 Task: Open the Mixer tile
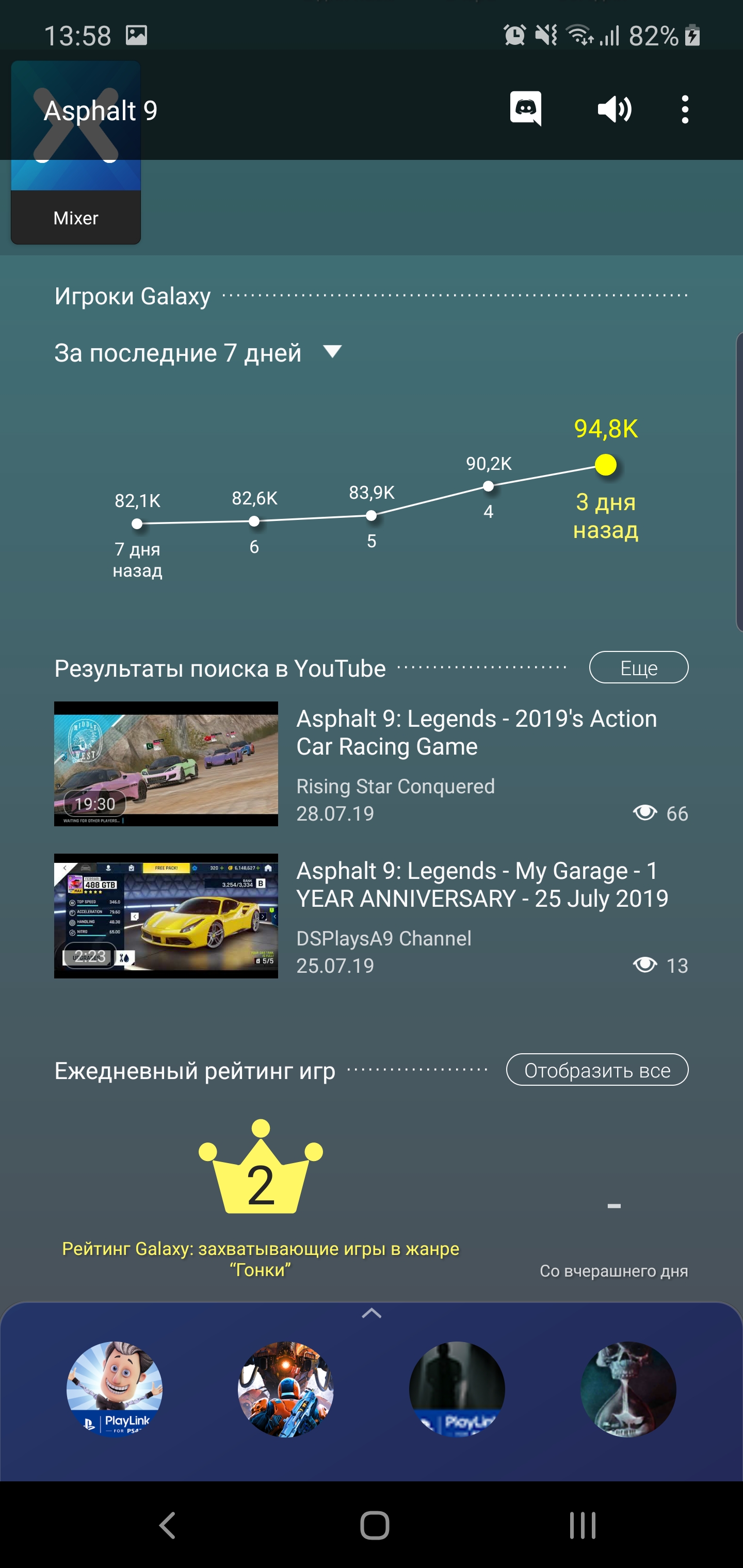pos(76,153)
